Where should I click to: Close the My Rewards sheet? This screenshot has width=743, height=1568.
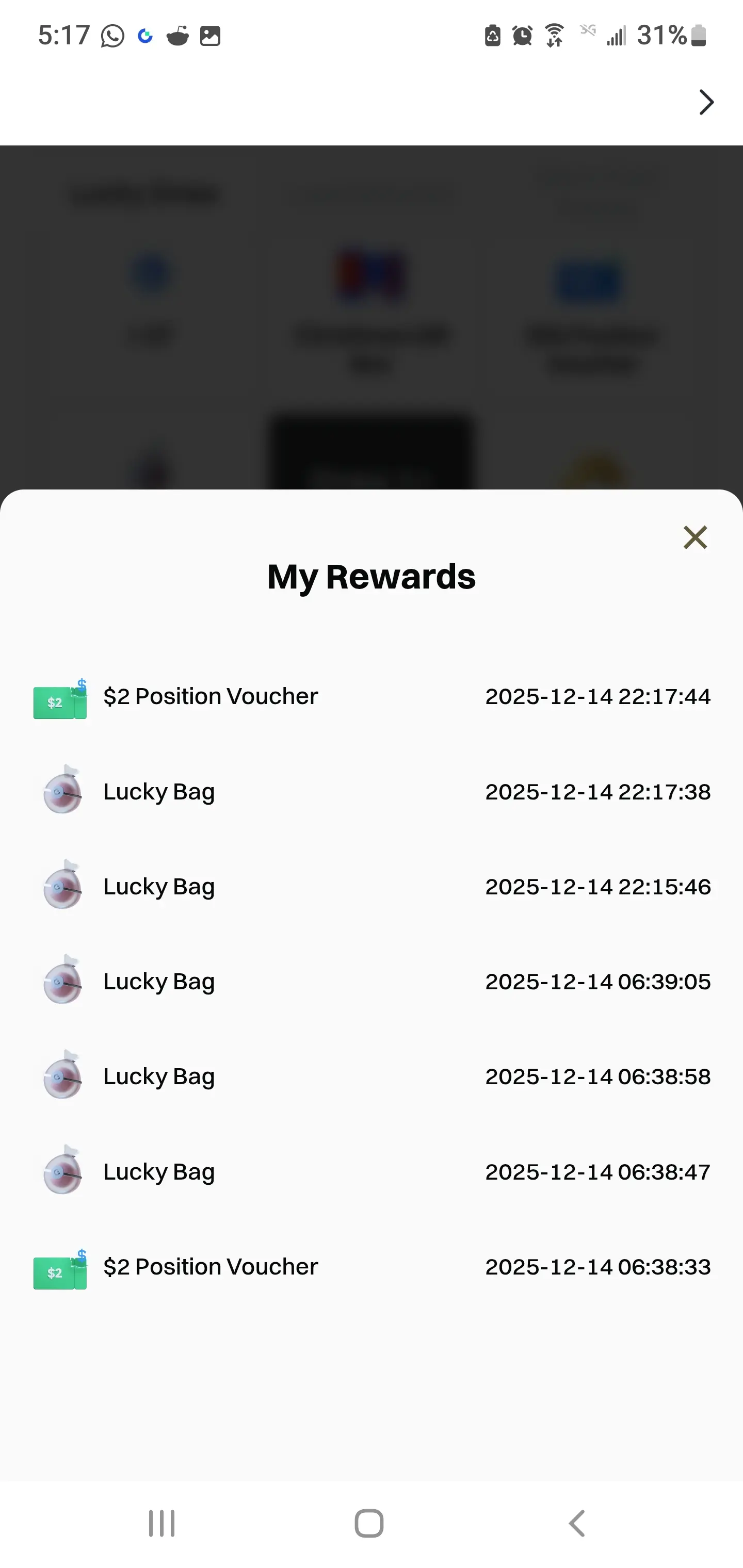[x=695, y=537]
